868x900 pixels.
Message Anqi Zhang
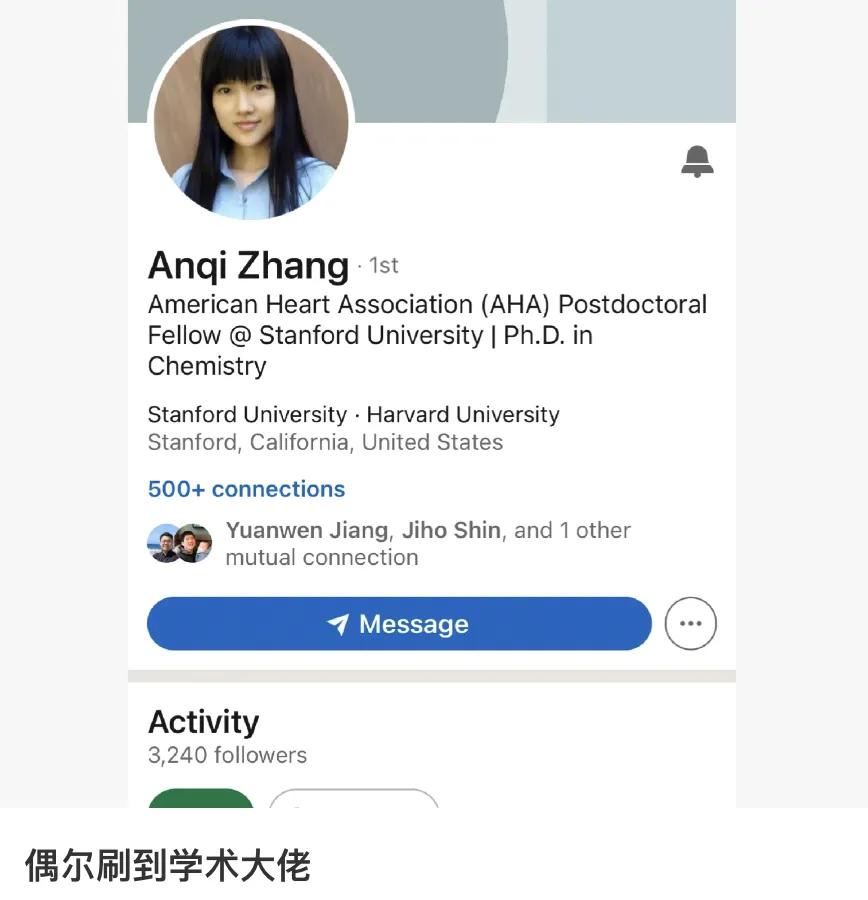399,624
